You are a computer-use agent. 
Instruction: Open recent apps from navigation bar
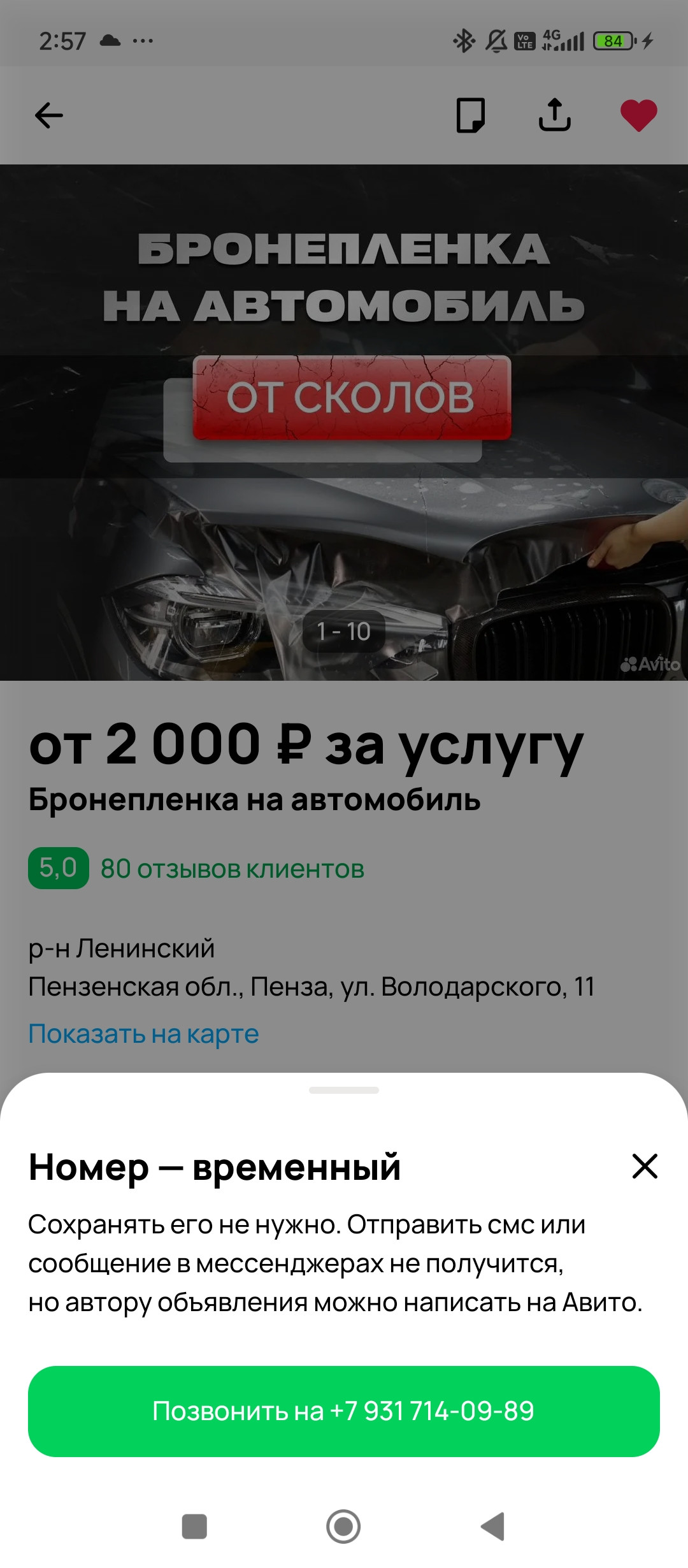(194, 1527)
